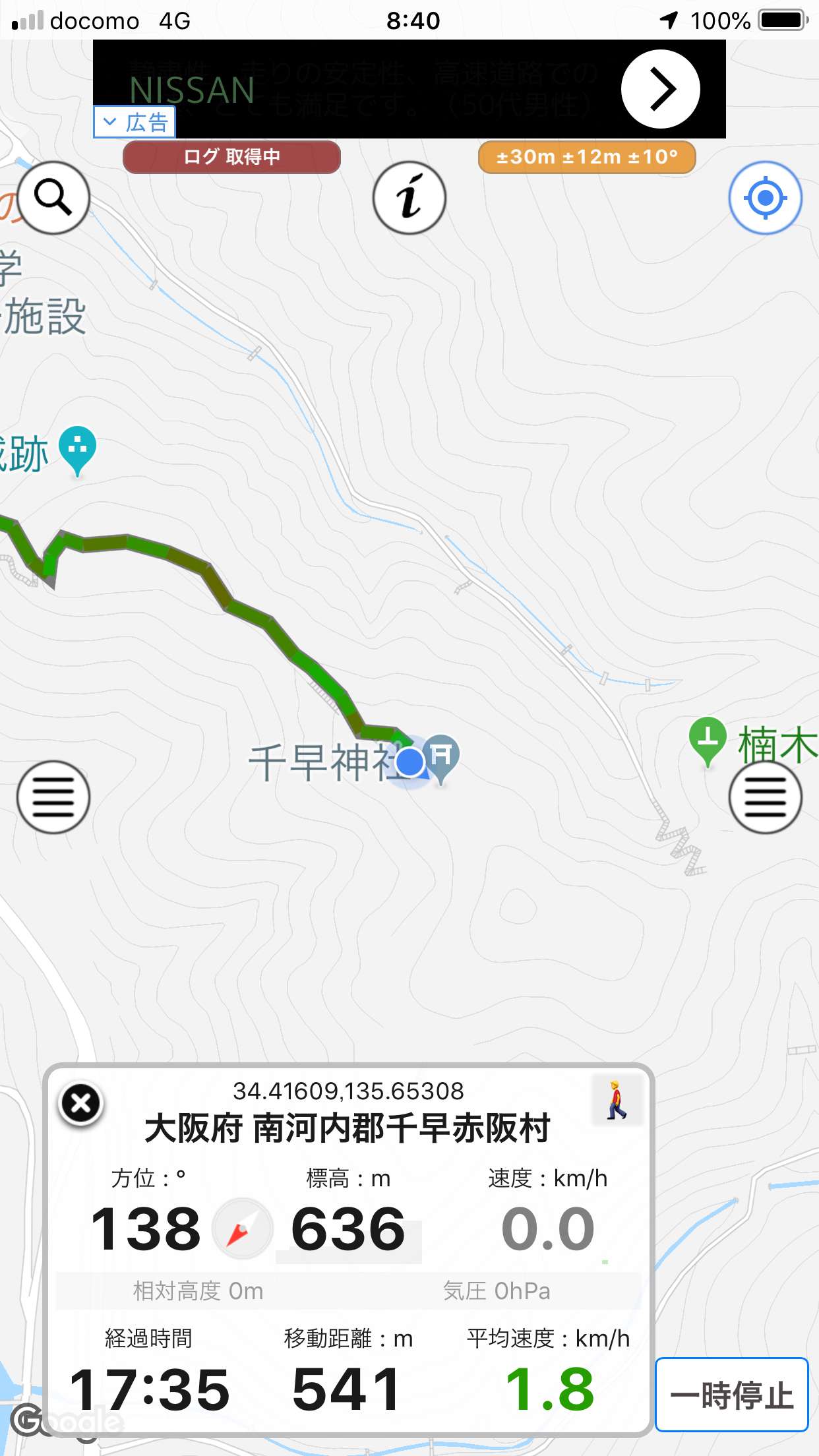Open the left hamburger menu
819x1456 pixels.
coord(53,797)
